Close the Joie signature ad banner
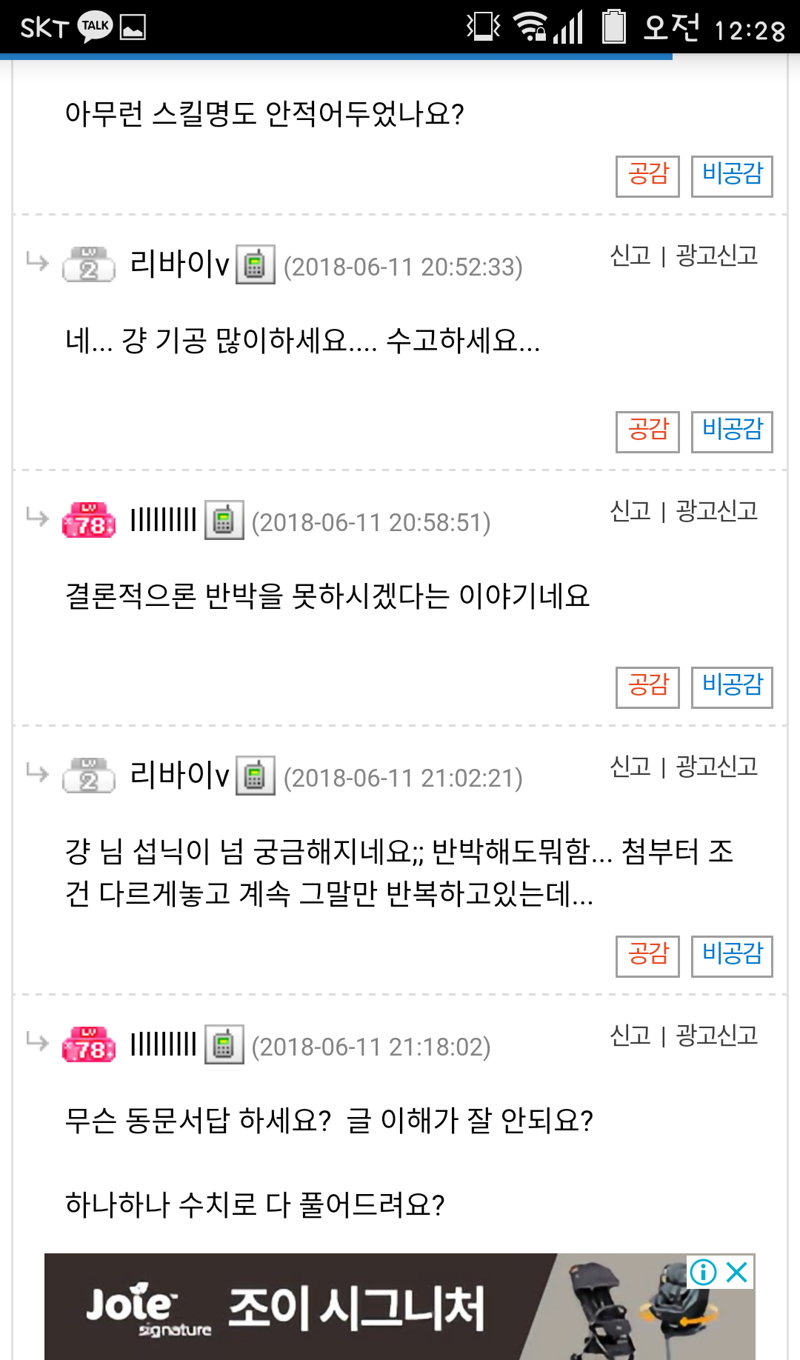The width and height of the screenshot is (800, 1360). (737, 1272)
